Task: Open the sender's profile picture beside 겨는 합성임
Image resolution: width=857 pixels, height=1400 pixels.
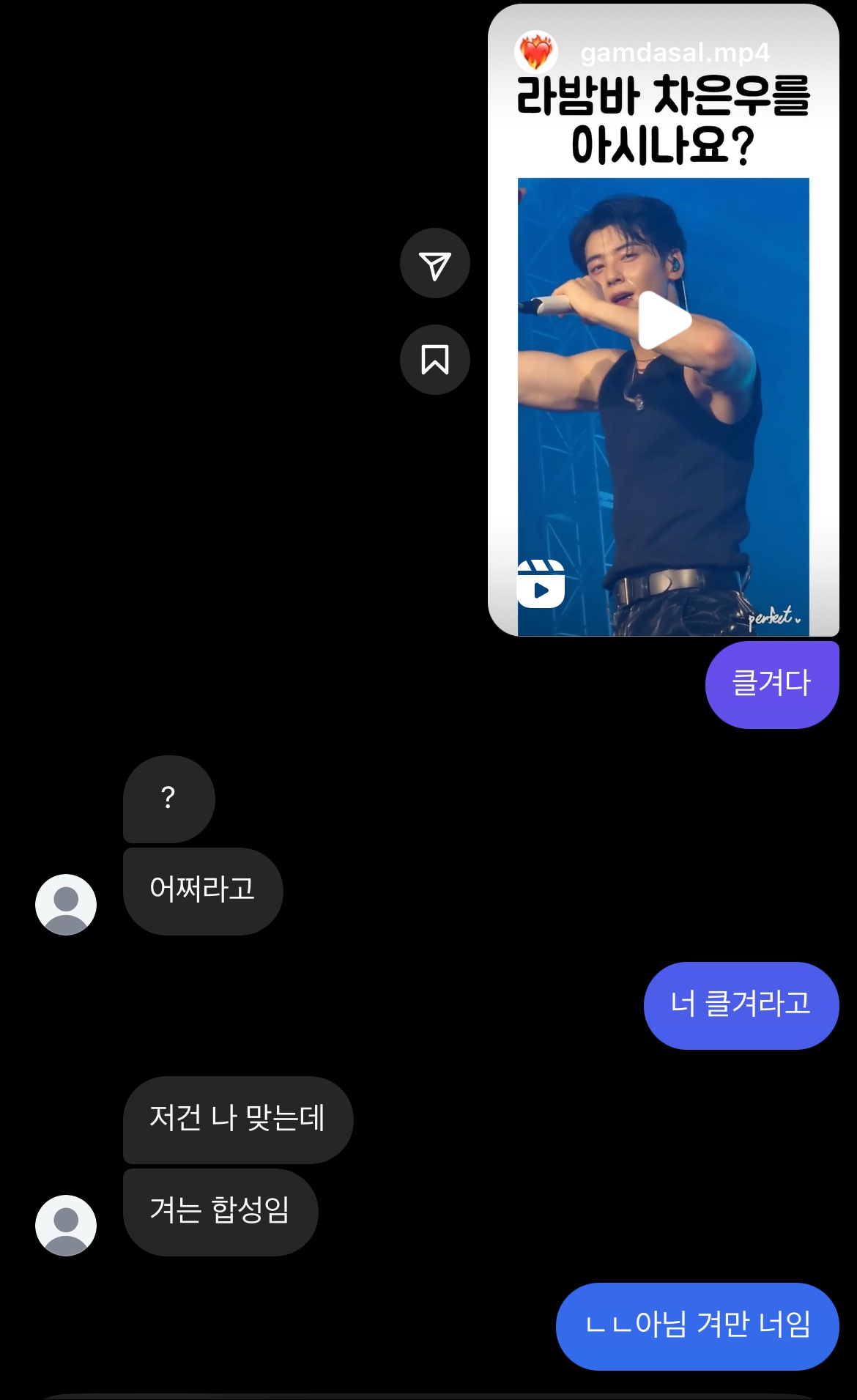Action: (x=66, y=1225)
